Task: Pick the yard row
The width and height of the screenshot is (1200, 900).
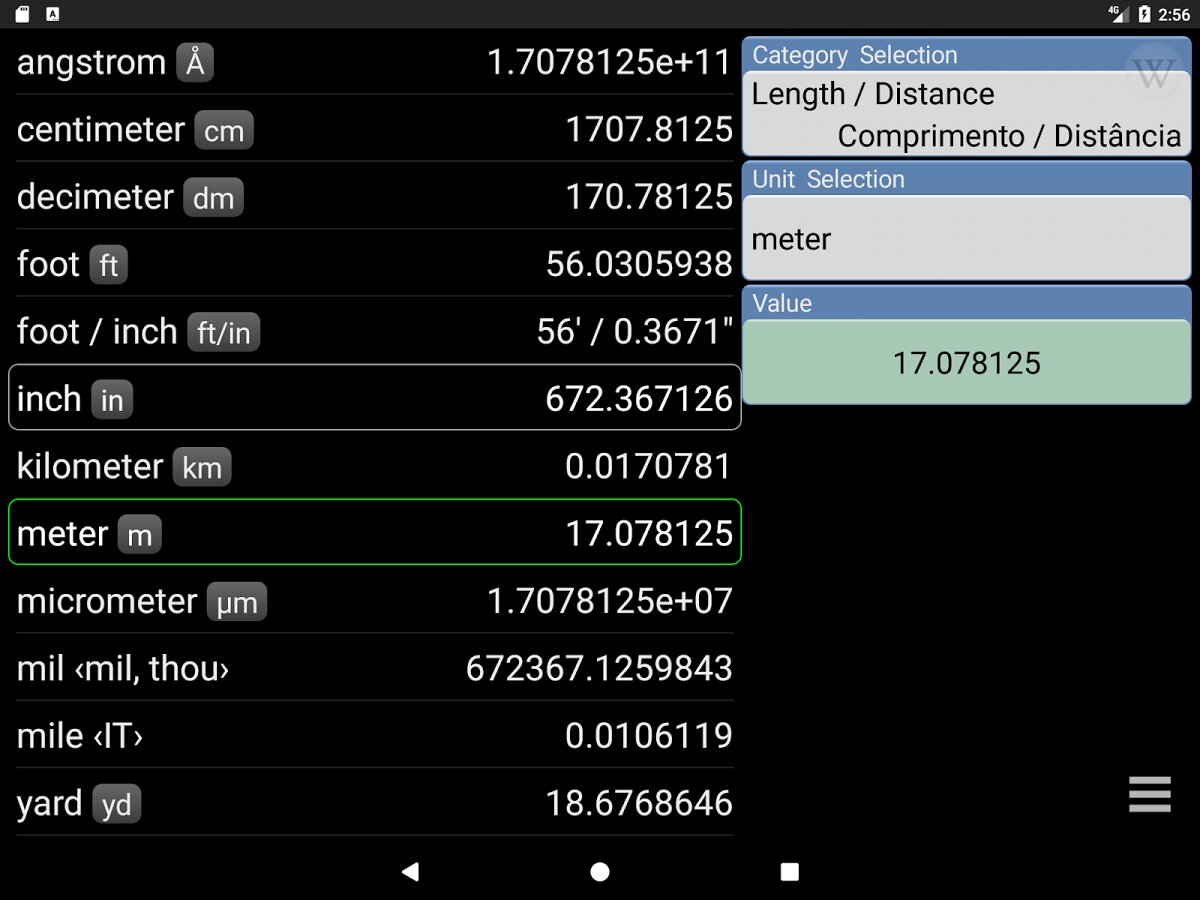Action: click(374, 803)
